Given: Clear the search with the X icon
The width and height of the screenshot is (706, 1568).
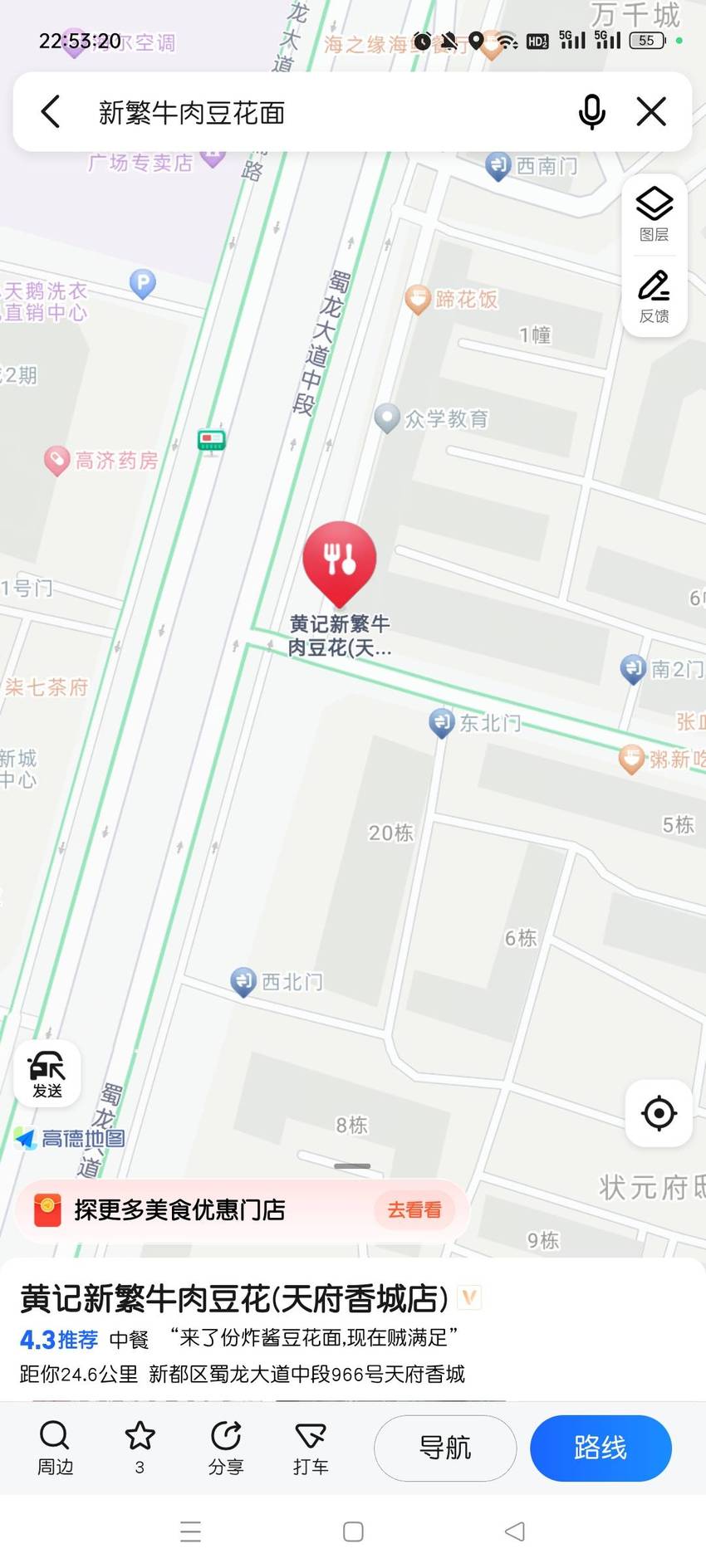Looking at the screenshot, I should click(651, 111).
